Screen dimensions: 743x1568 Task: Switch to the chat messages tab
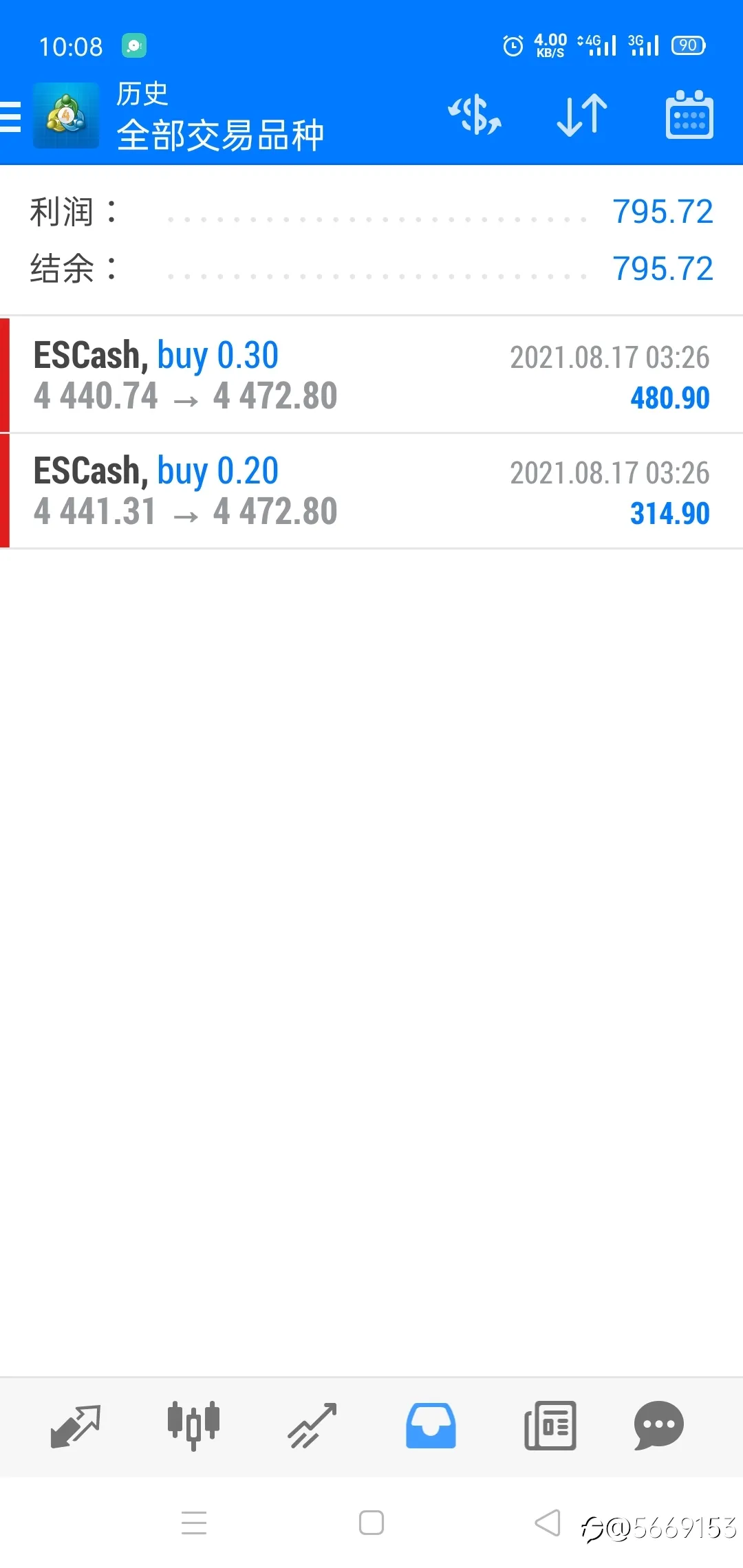[x=658, y=1426]
